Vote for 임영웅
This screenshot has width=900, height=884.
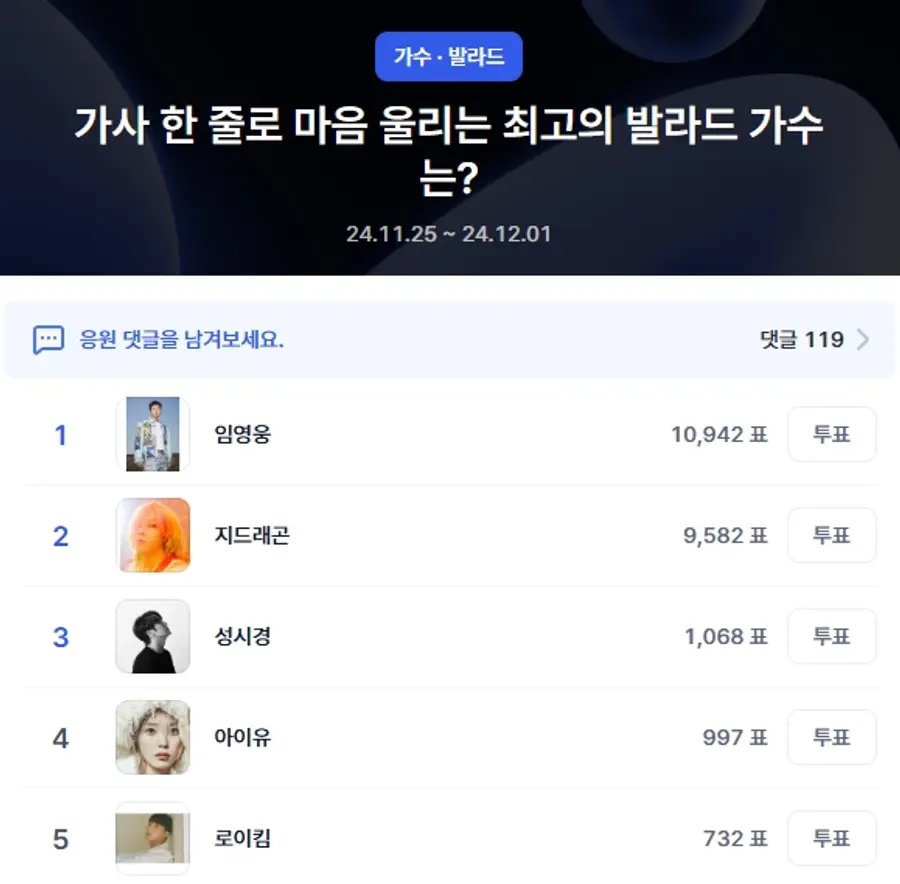point(831,435)
